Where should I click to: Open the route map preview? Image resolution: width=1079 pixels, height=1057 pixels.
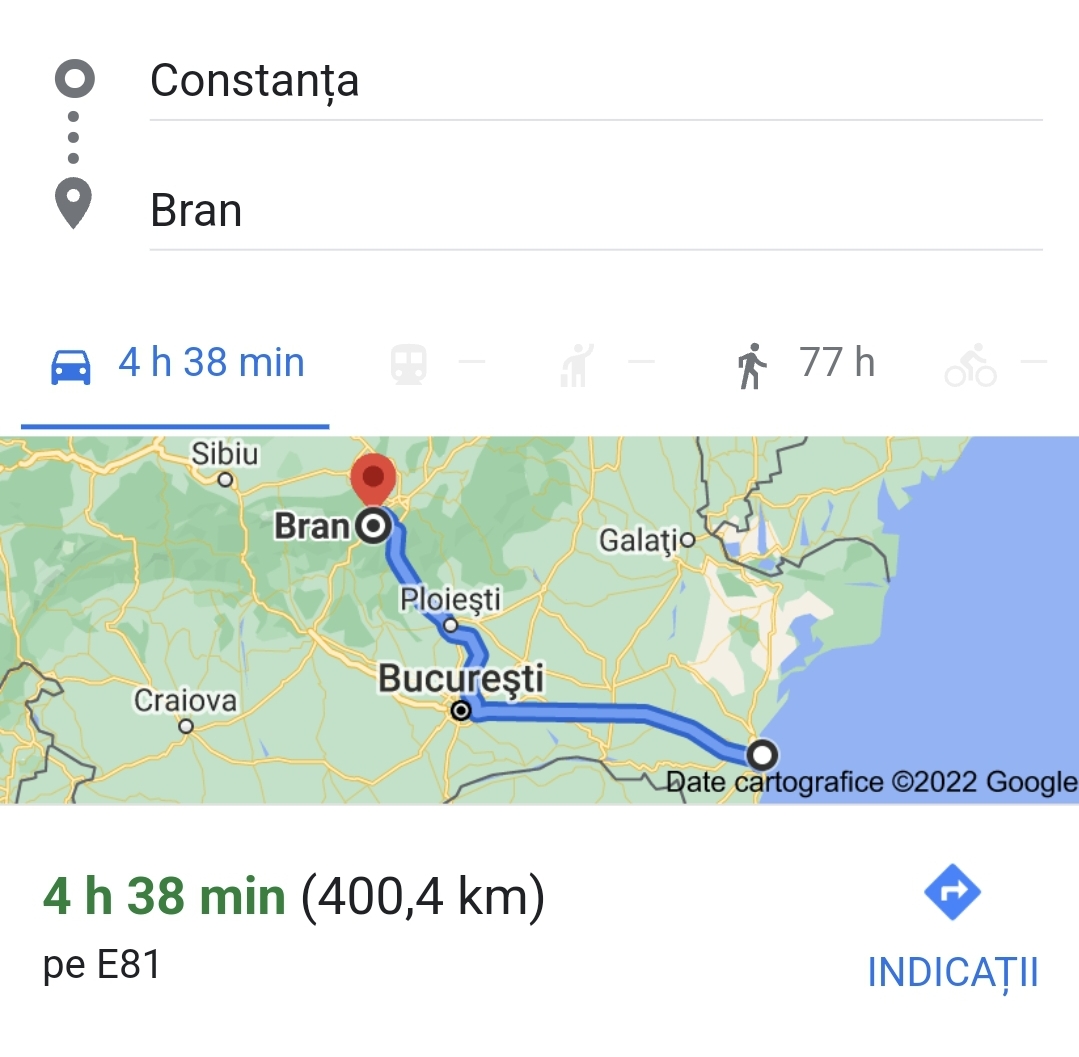[x=539, y=620]
